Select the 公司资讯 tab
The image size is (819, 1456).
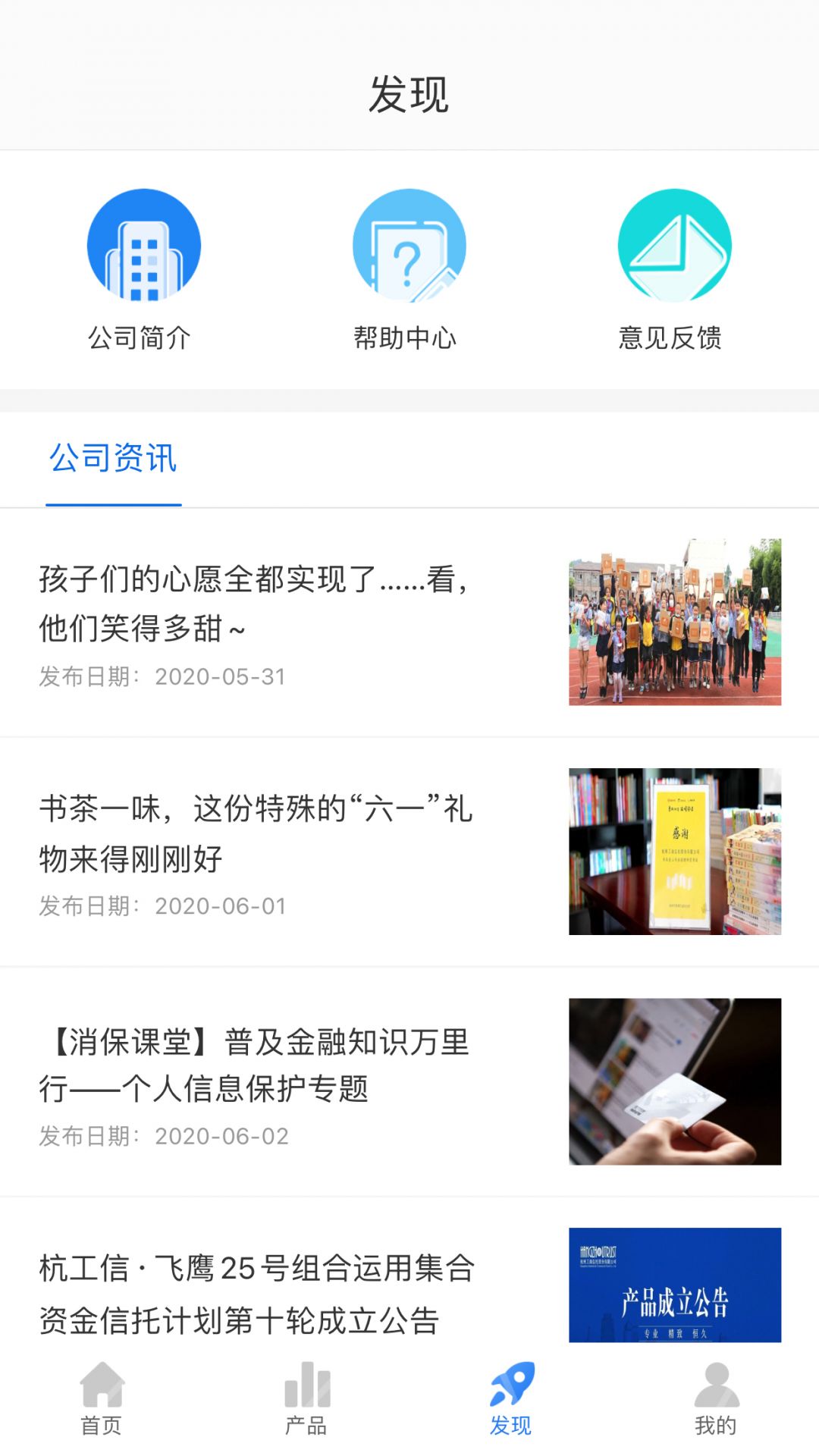[114, 460]
